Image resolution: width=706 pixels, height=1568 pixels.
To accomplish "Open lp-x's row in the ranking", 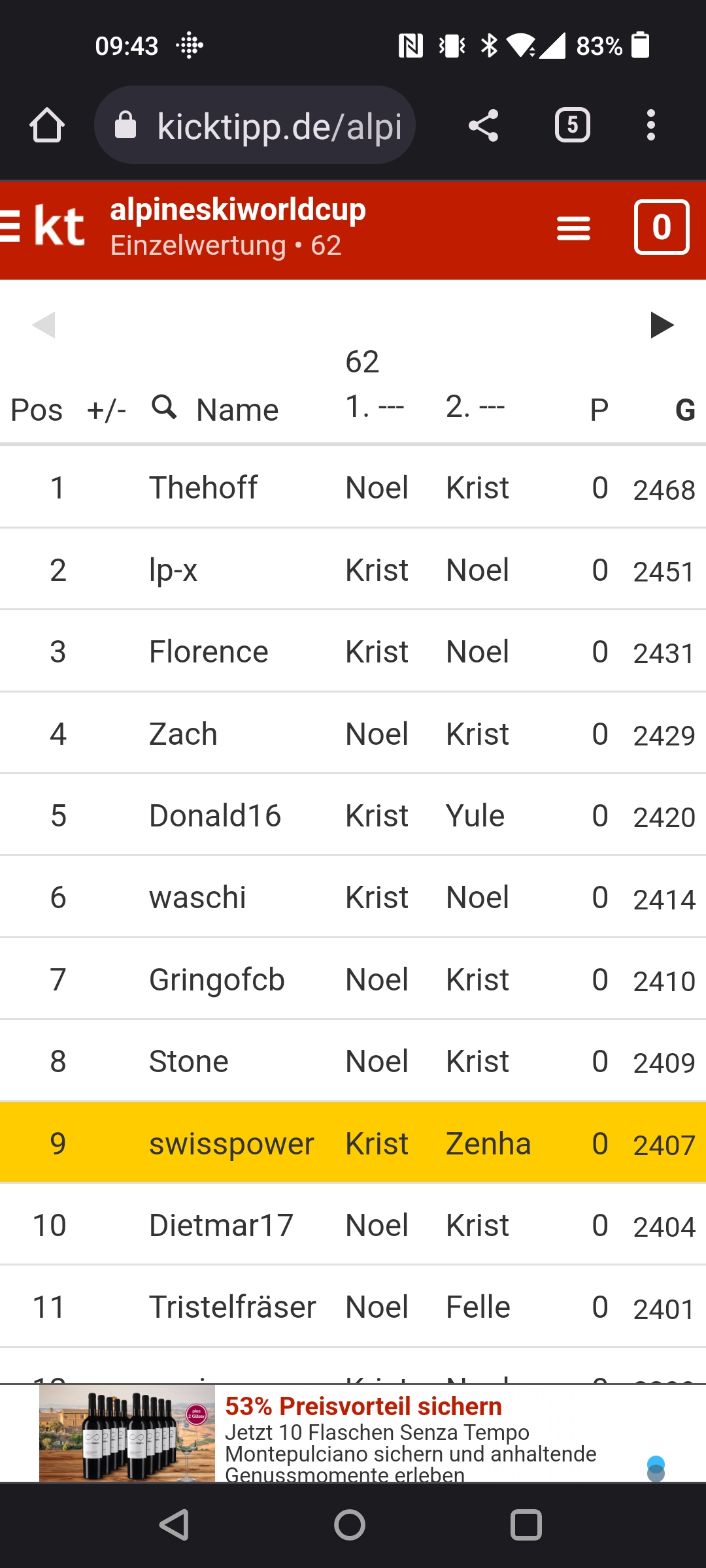I will click(x=353, y=570).
